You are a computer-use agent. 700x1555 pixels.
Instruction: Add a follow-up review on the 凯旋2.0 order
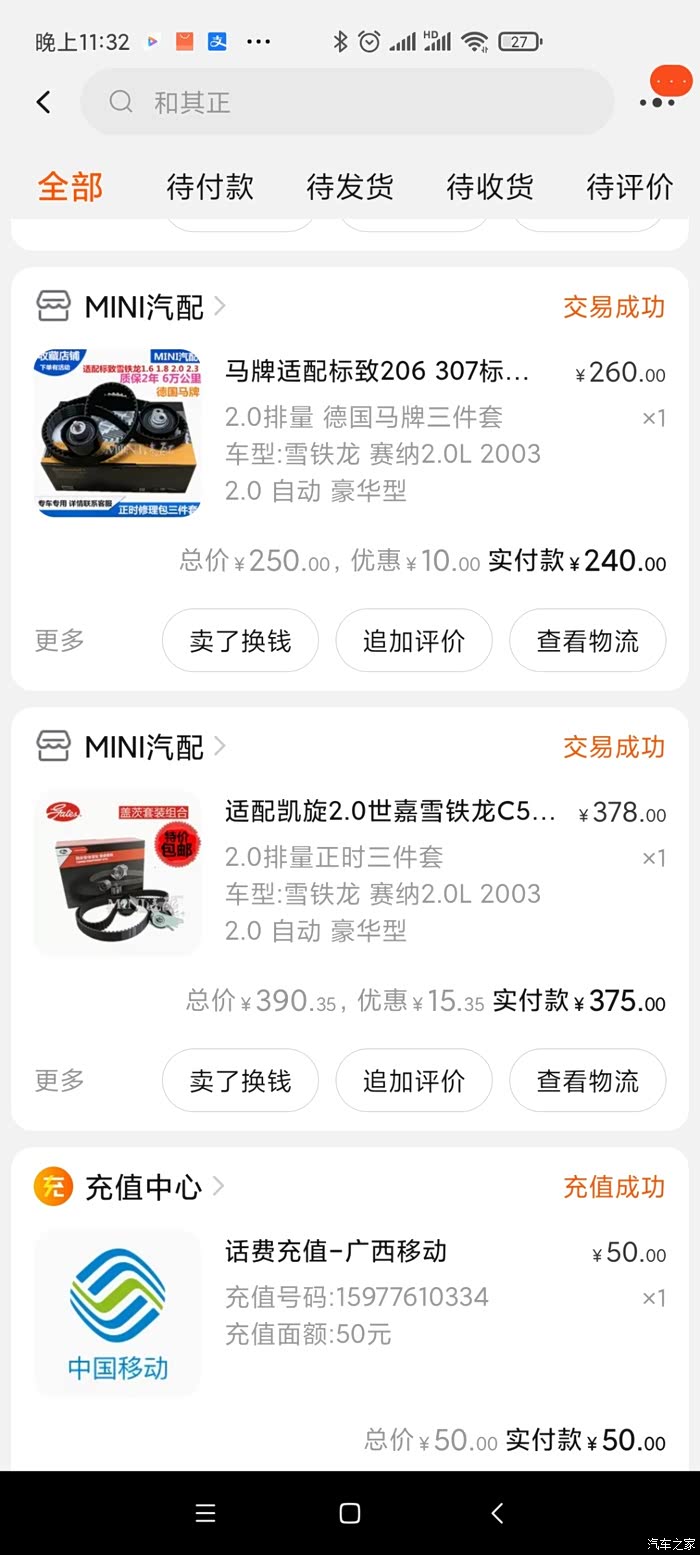[414, 1080]
